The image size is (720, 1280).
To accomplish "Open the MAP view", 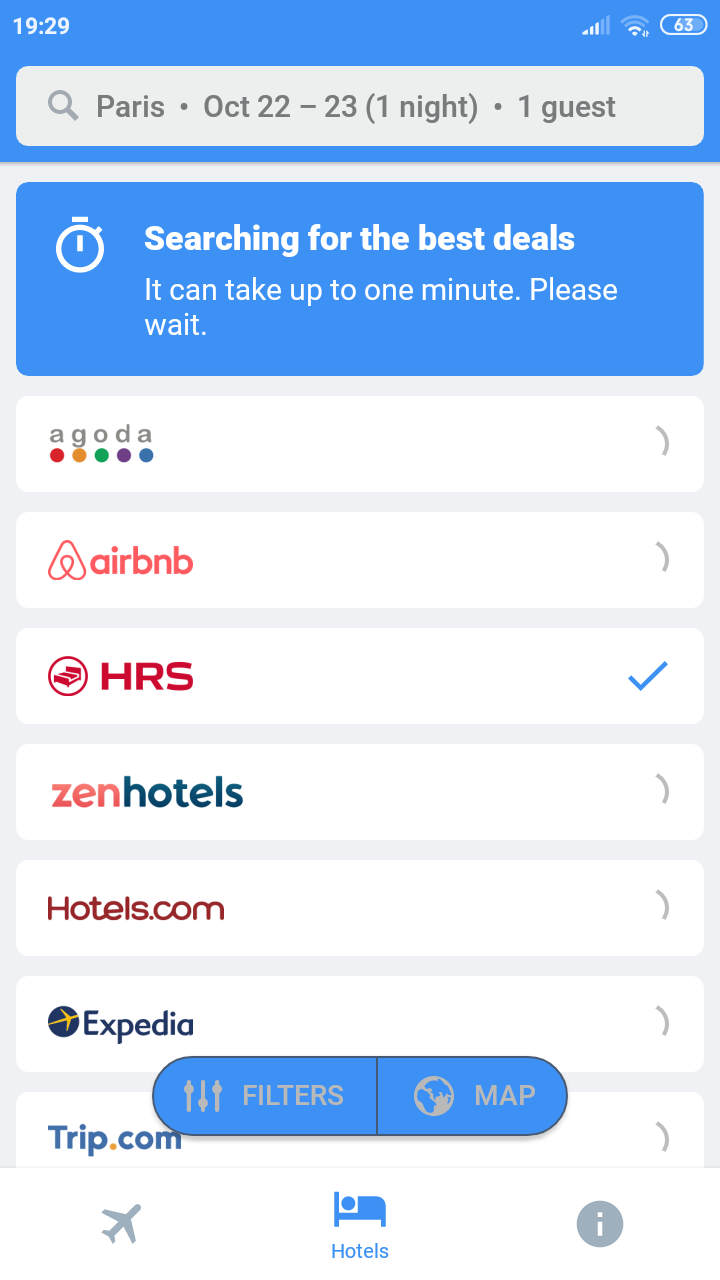I will [x=472, y=1095].
